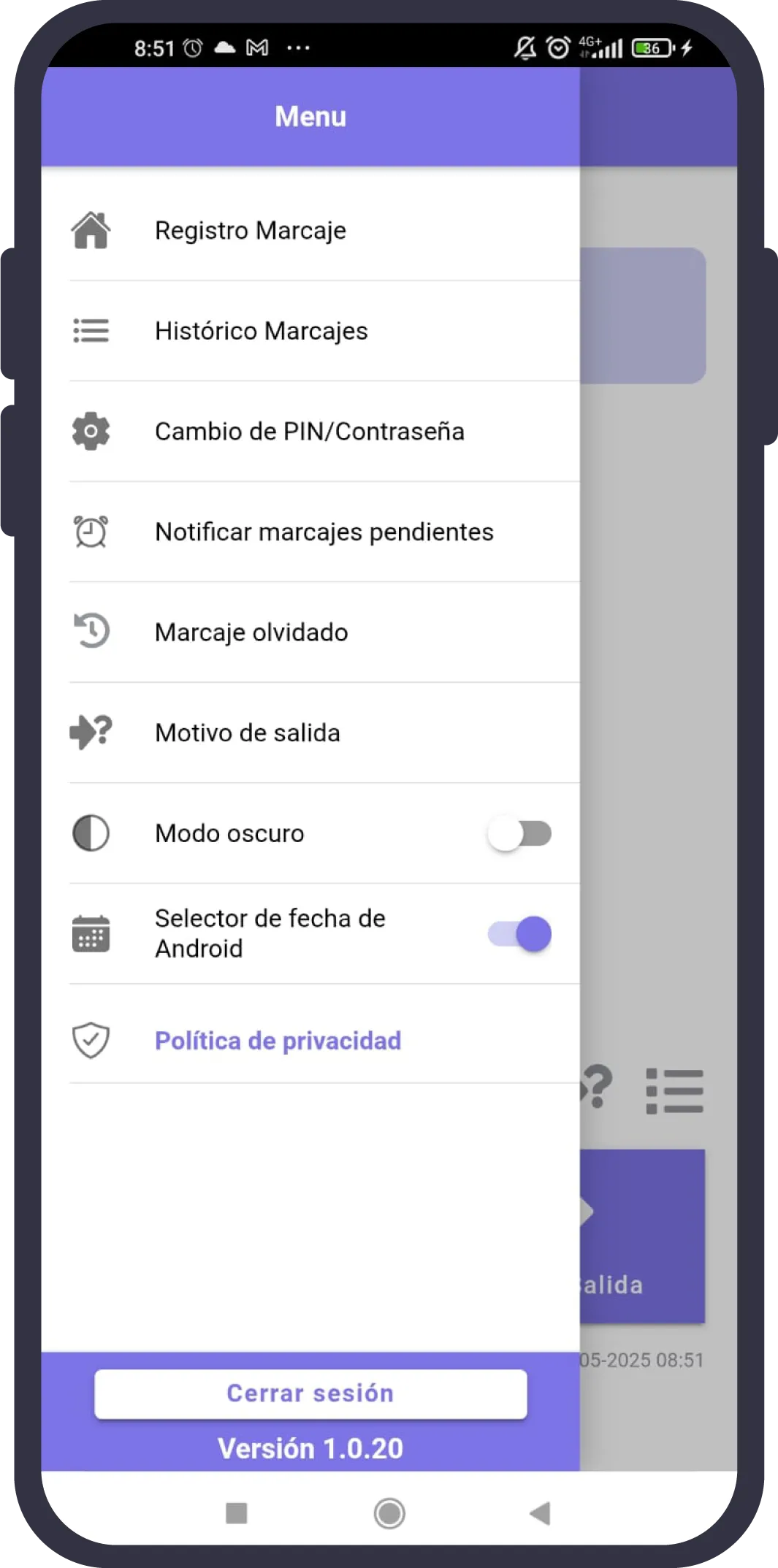Tap the system home button

pos(389,1513)
